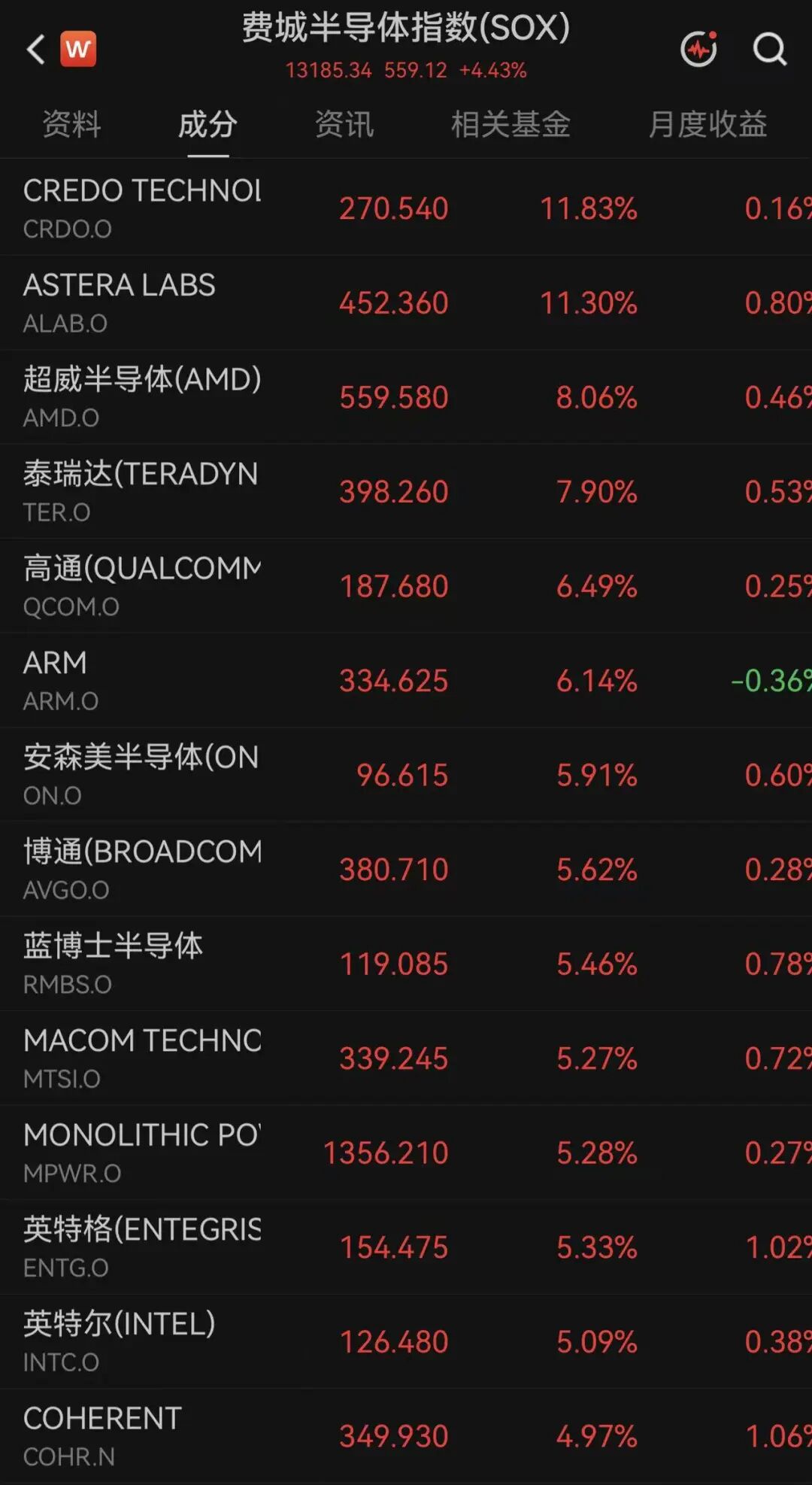Open the market pulse alert icon
This screenshot has width=812, height=1485.
(x=699, y=50)
